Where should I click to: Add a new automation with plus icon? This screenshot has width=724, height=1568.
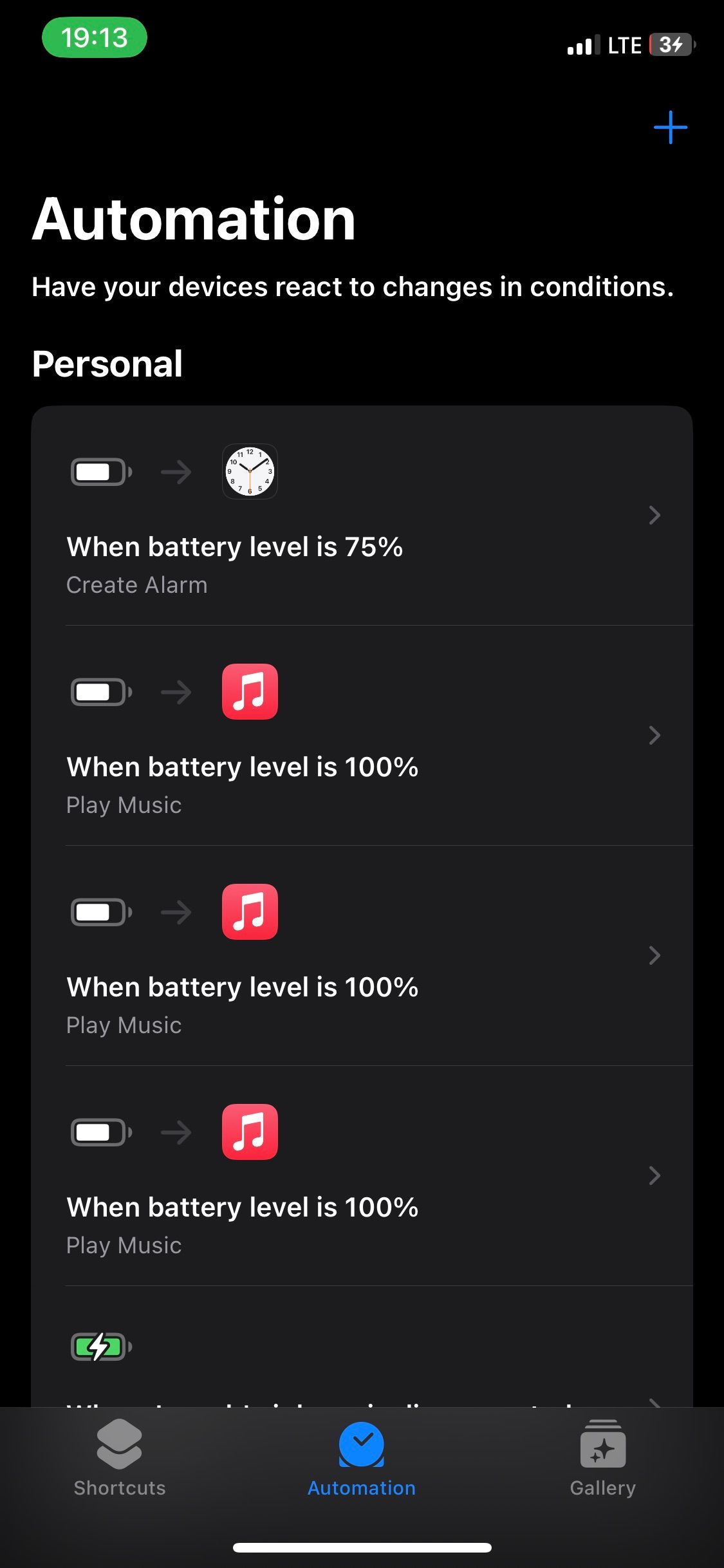pos(670,127)
